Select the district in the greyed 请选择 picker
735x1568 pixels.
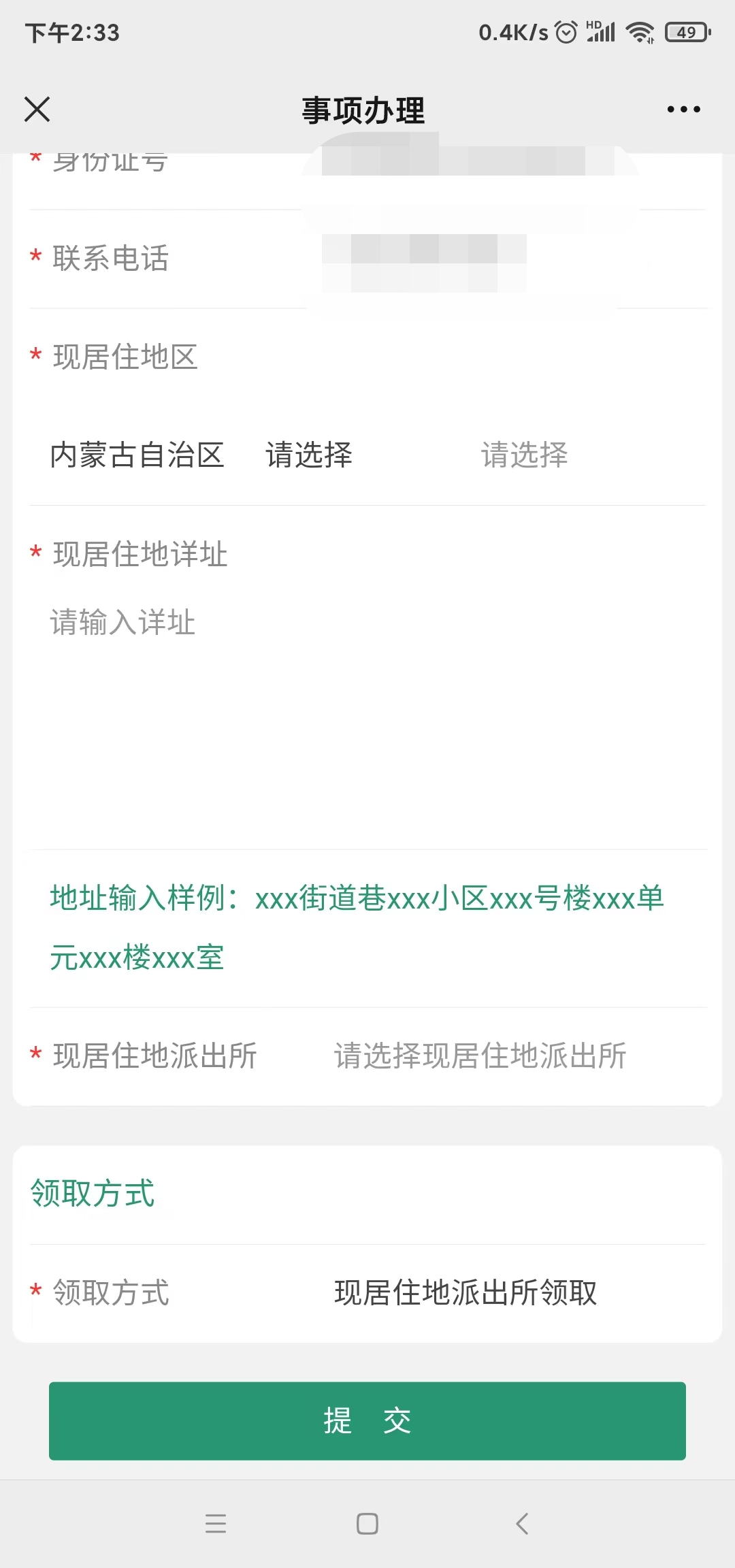pos(524,455)
